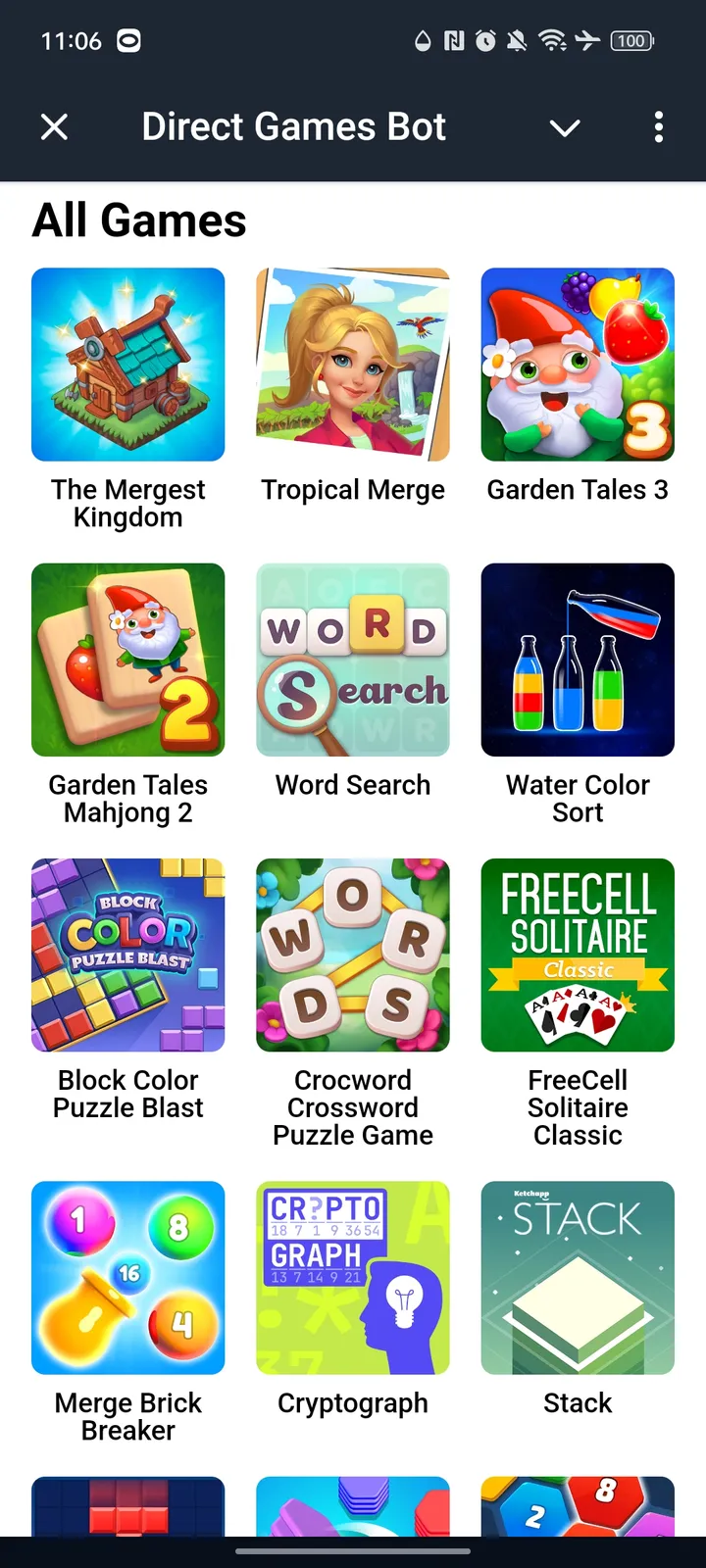Launch Block Color Puzzle Blast

click(128, 955)
